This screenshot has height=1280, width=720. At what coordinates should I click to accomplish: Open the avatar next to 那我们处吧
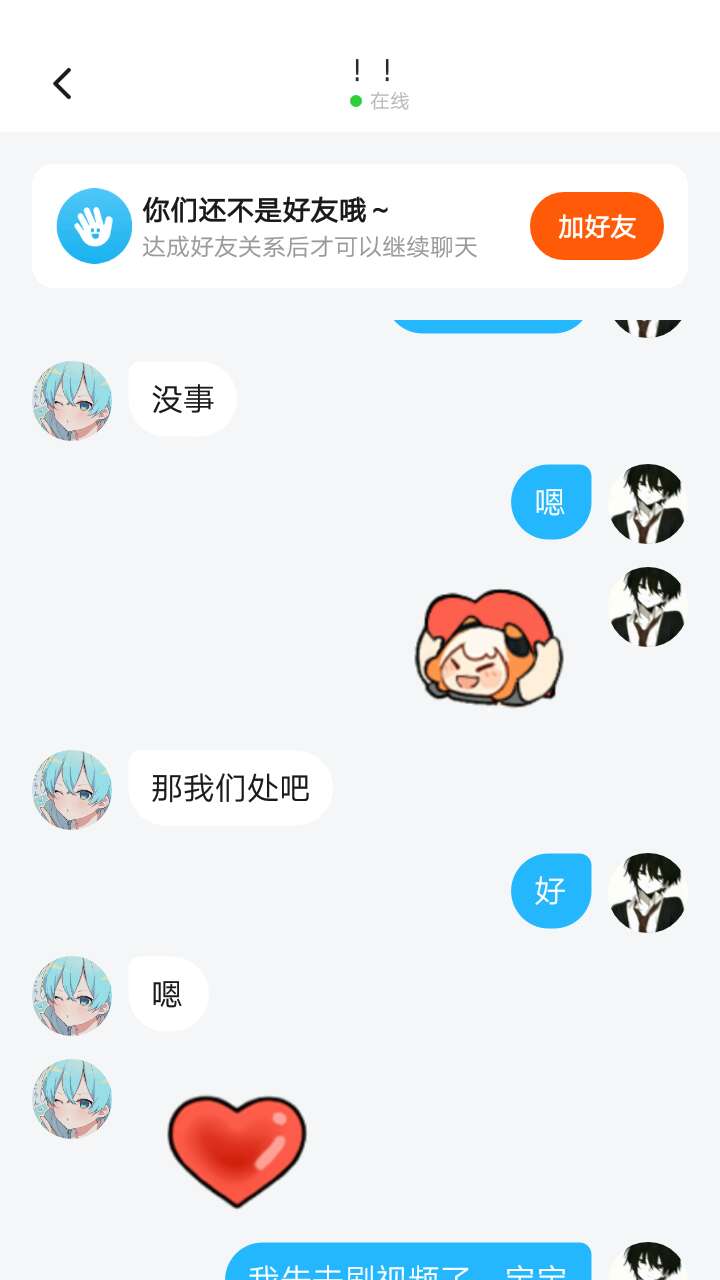coord(72,789)
